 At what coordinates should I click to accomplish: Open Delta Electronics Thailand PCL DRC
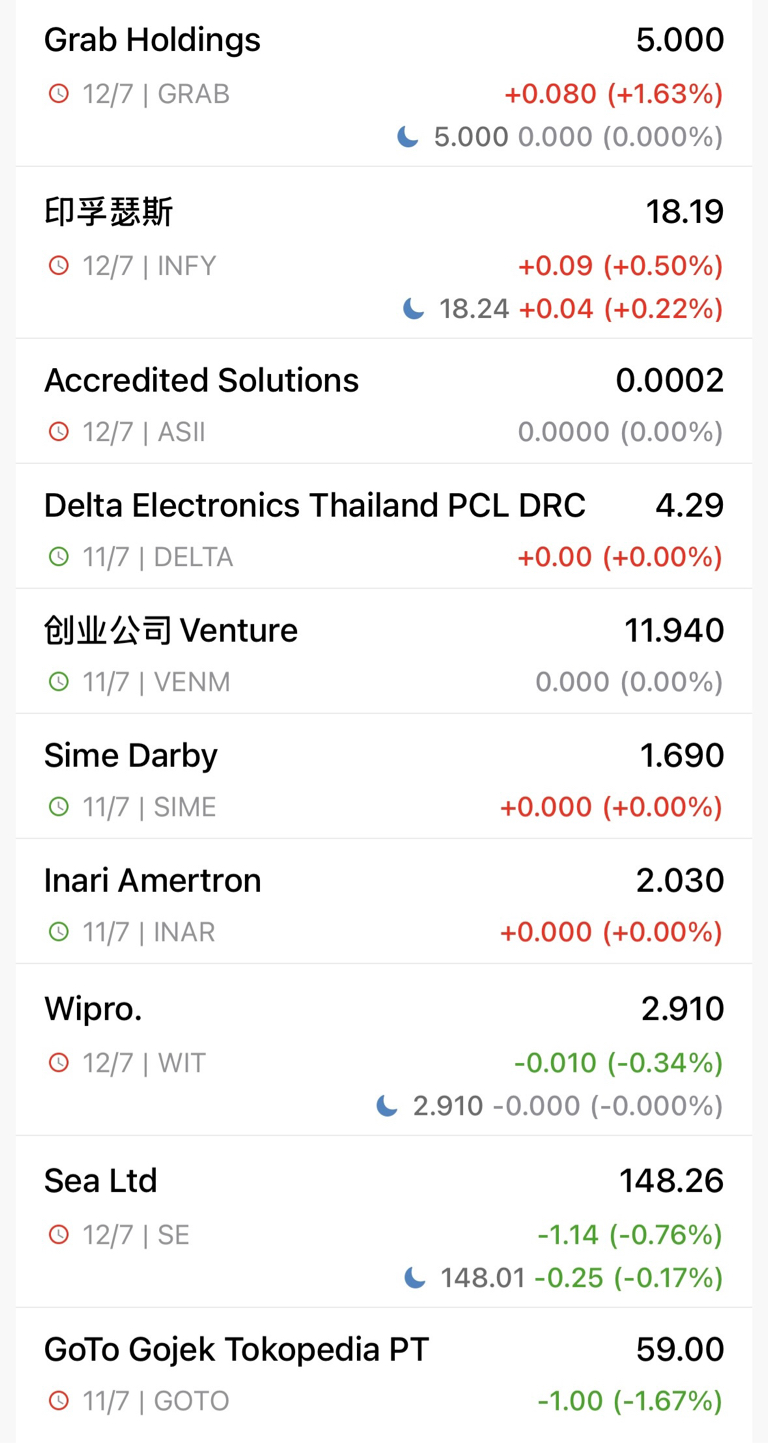pyautogui.click(x=384, y=526)
